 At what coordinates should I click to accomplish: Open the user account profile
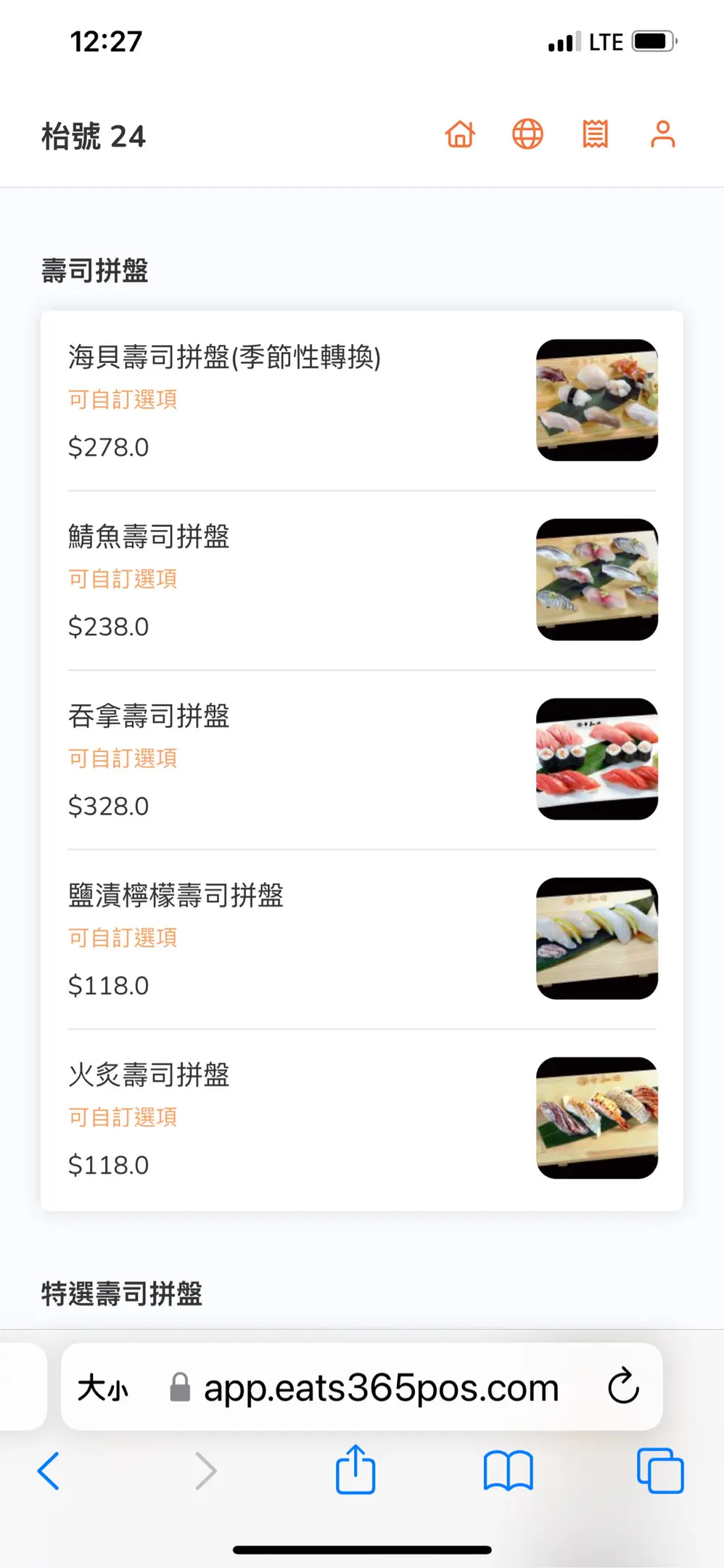coord(662,134)
